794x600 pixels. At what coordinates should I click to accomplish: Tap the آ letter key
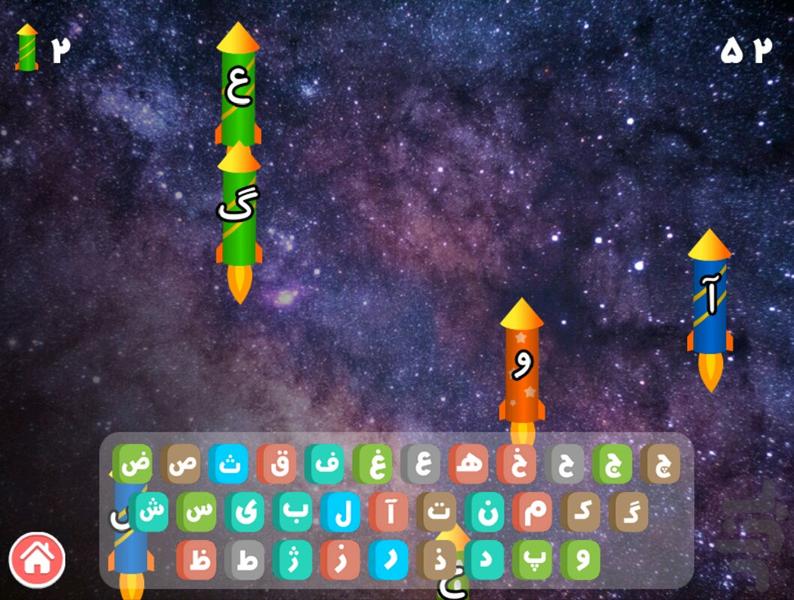[x=389, y=511]
